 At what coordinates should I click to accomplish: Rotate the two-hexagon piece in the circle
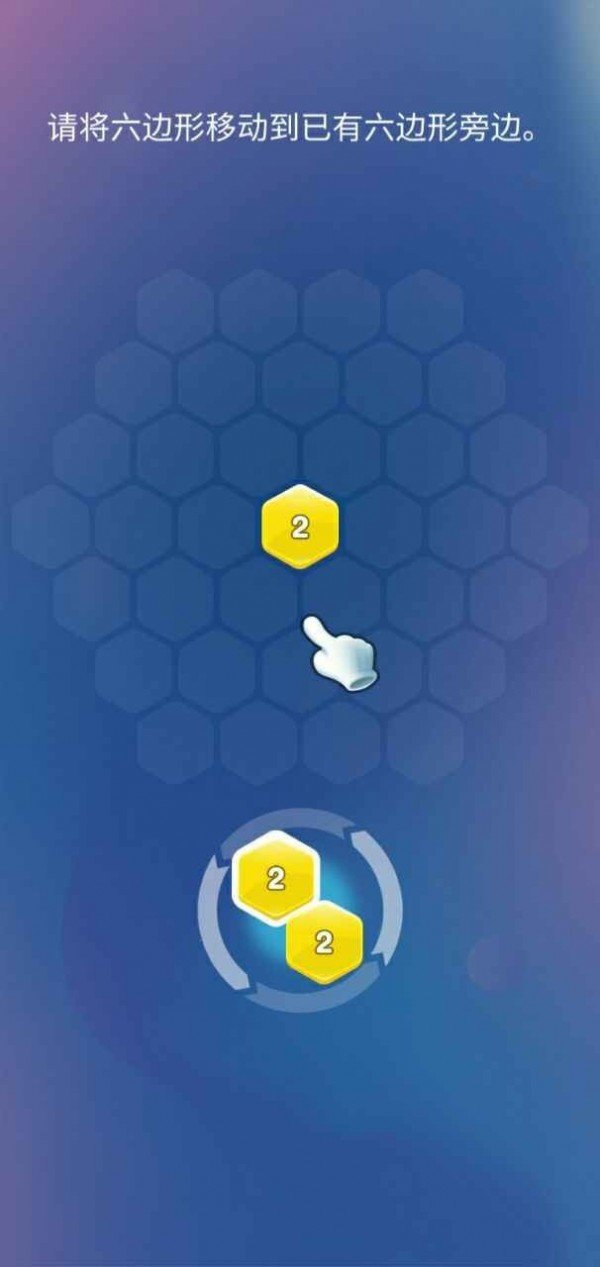(x=300, y=910)
